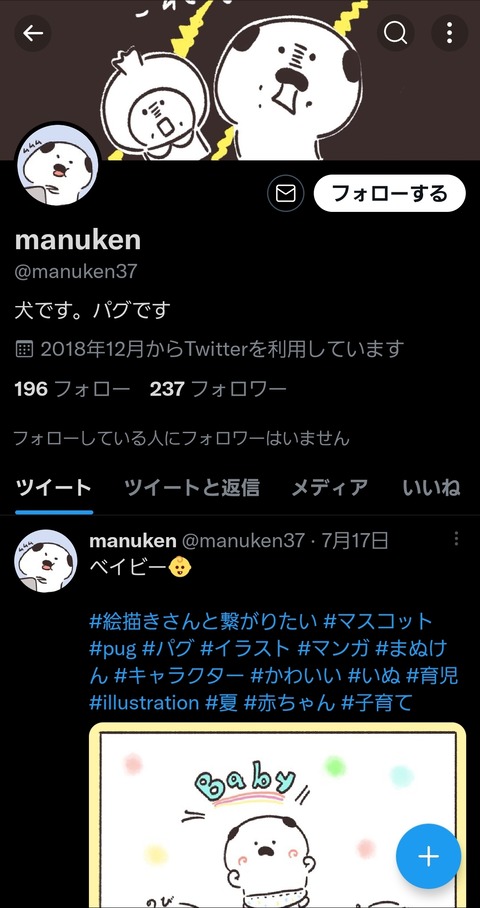
Task: Send a direct message via the envelope icon
Action: point(285,193)
